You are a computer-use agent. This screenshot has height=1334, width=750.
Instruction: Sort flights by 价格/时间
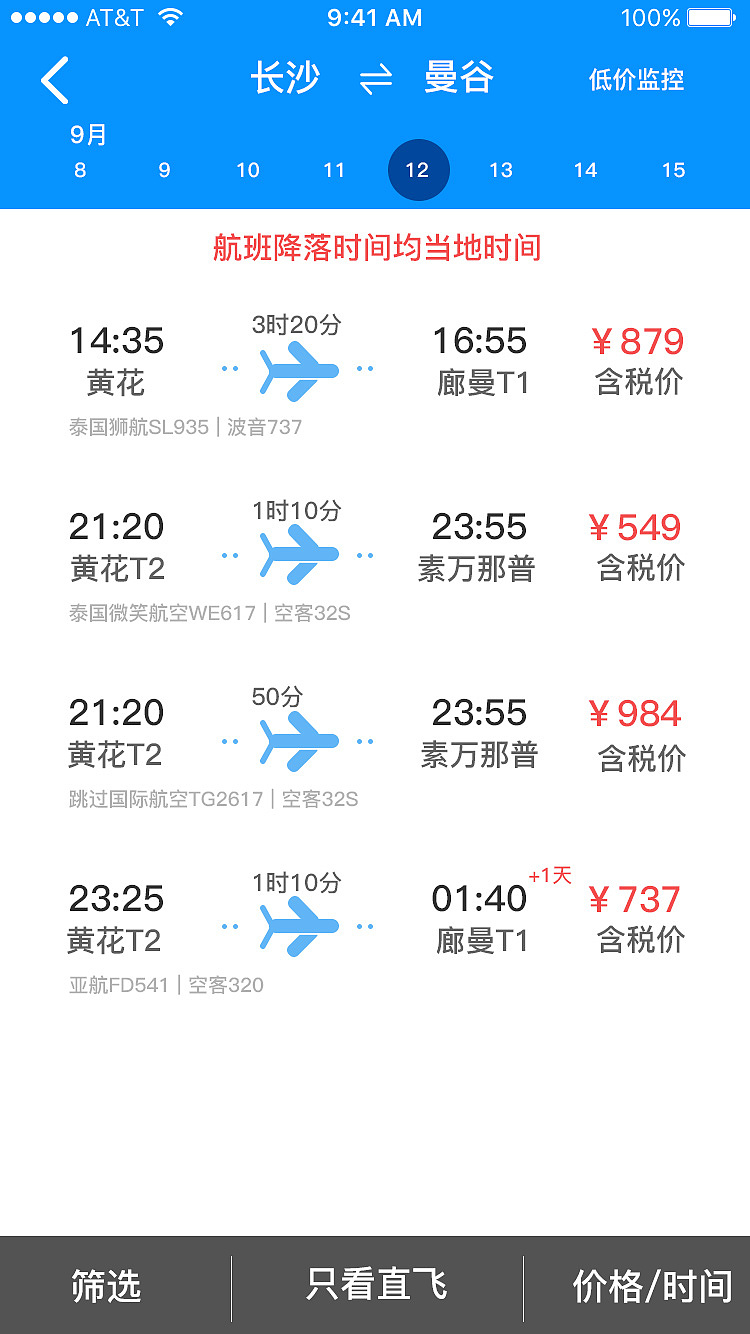652,1286
